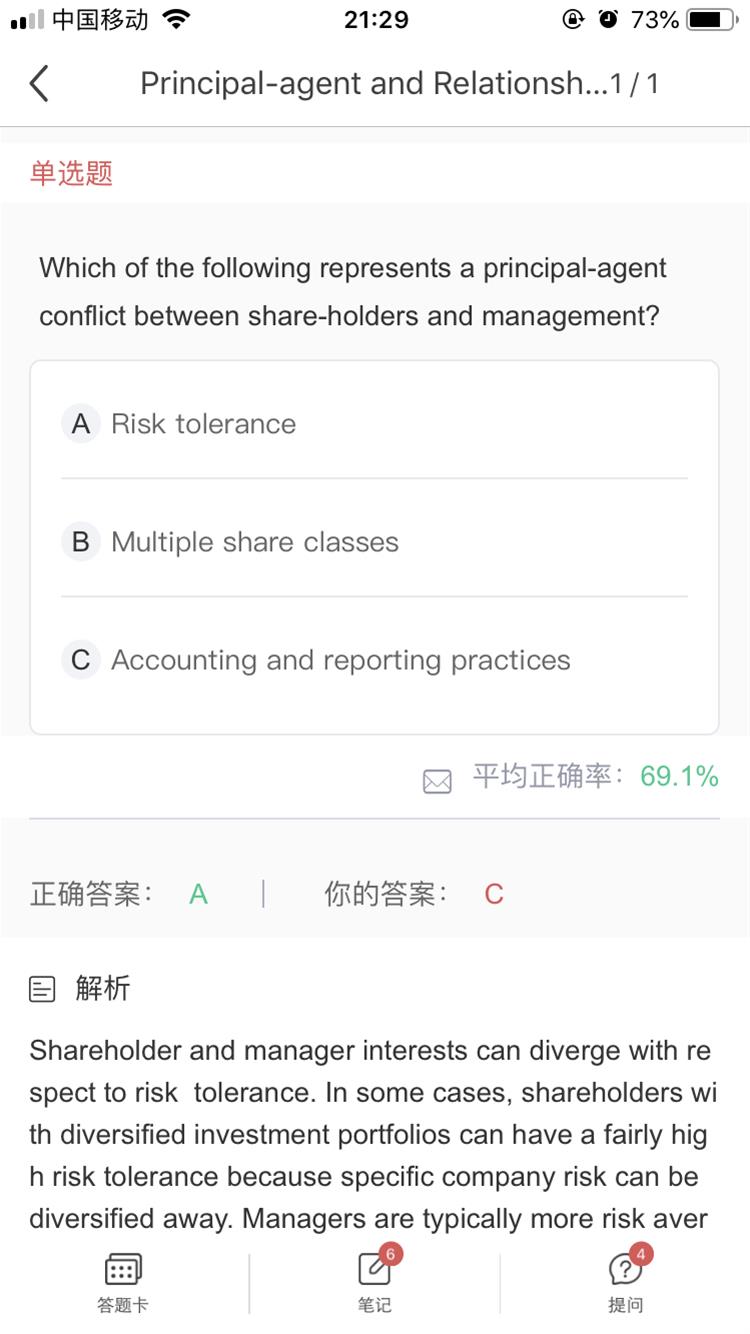Select option A Risk tolerance
The width and height of the screenshot is (750, 1334).
click(374, 424)
